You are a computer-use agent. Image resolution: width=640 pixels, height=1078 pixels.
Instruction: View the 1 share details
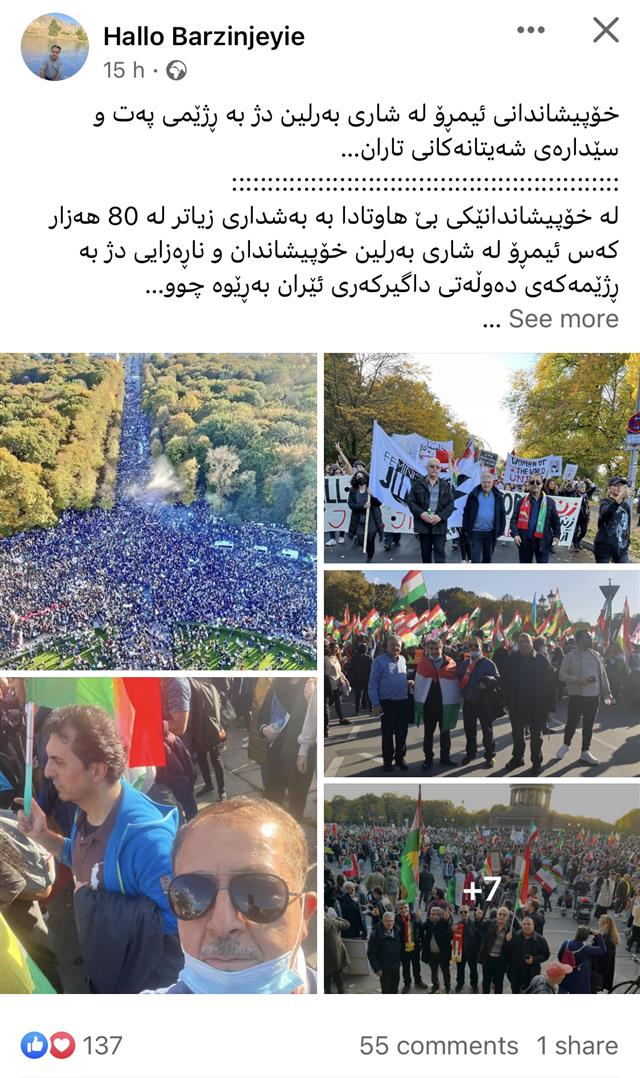[x=577, y=1045]
